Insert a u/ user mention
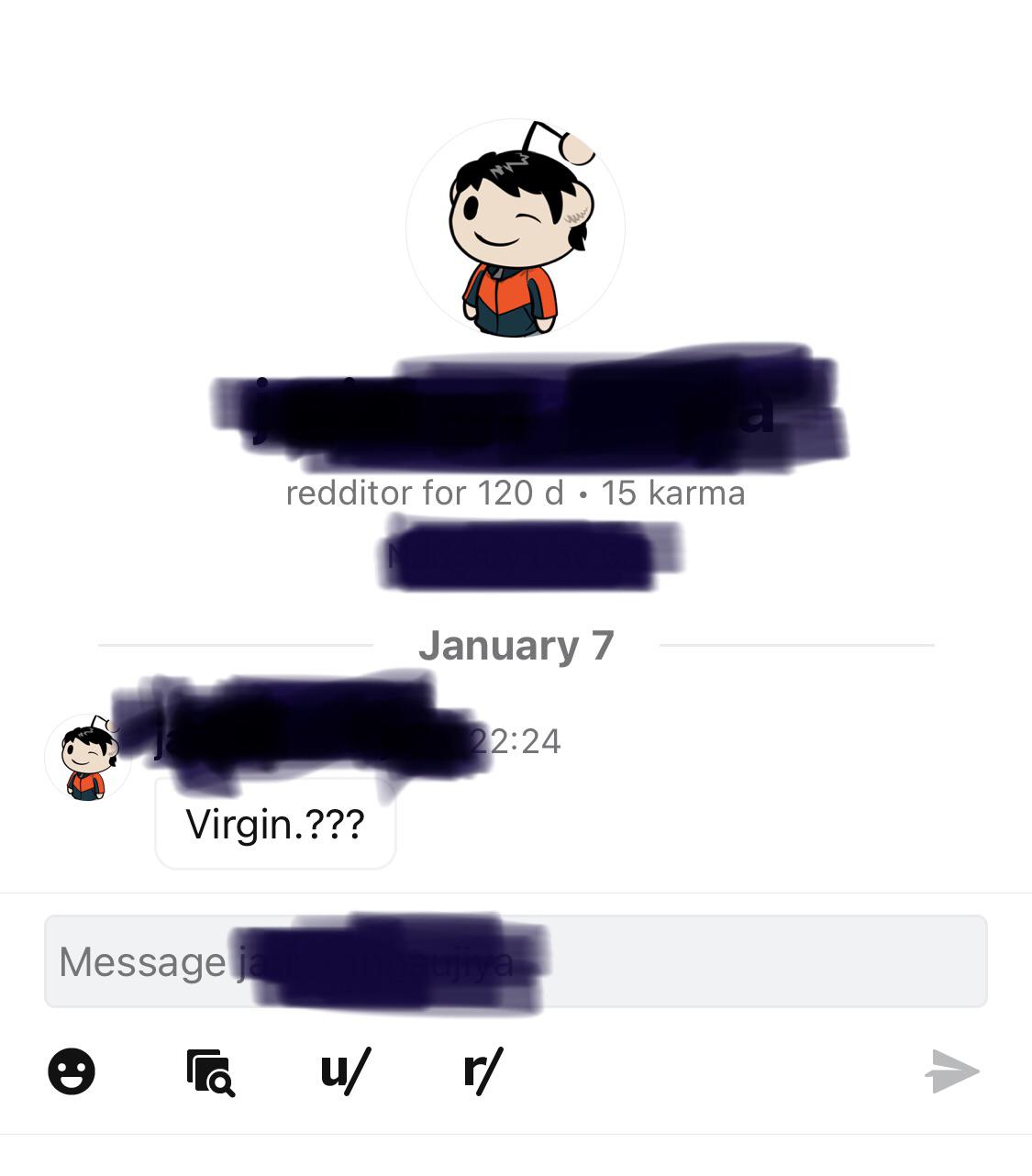This screenshot has width=1032, height=1176. click(x=345, y=1071)
